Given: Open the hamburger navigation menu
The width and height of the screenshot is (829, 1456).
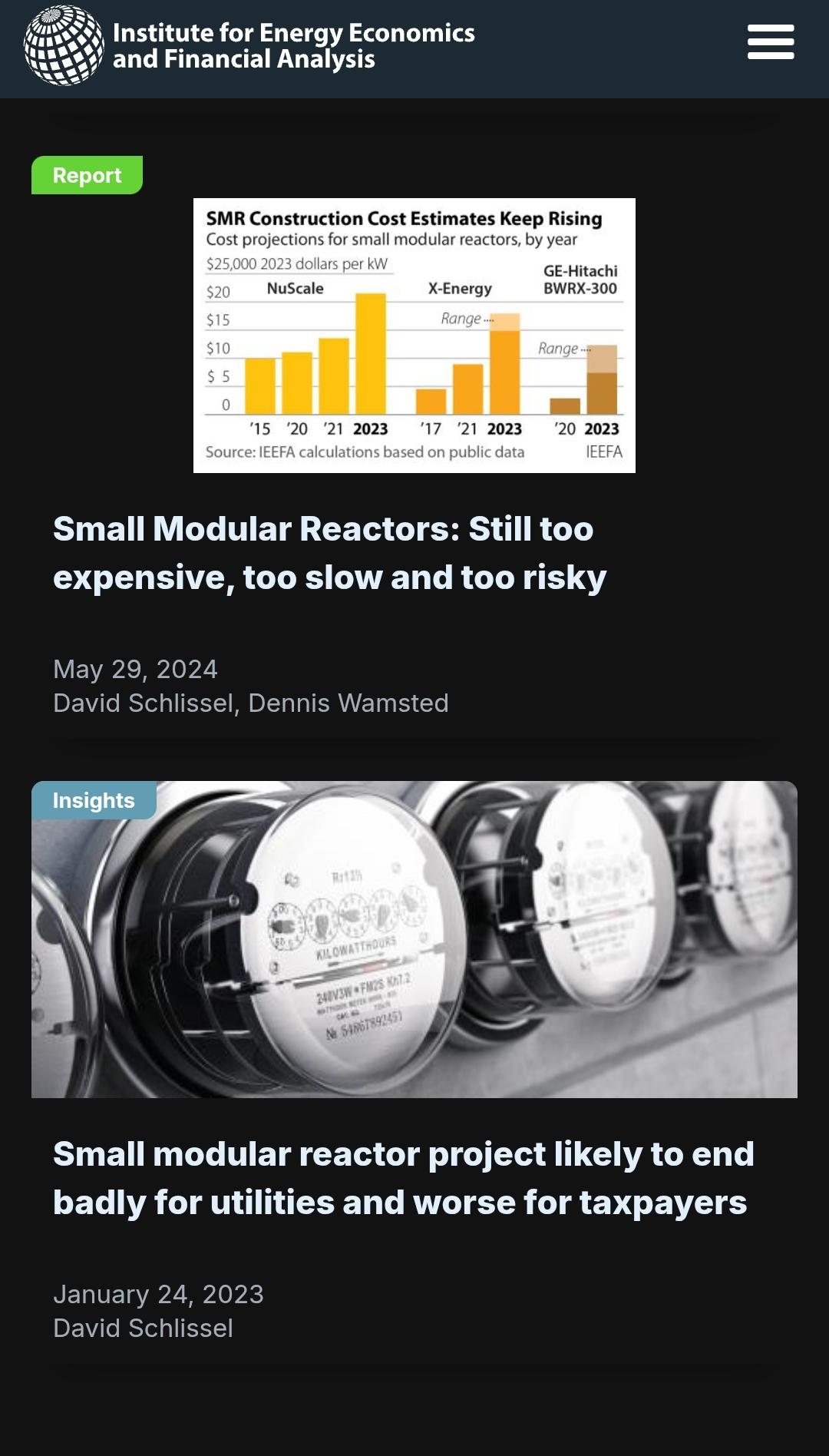Looking at the screenshot, I should point(771,41).
